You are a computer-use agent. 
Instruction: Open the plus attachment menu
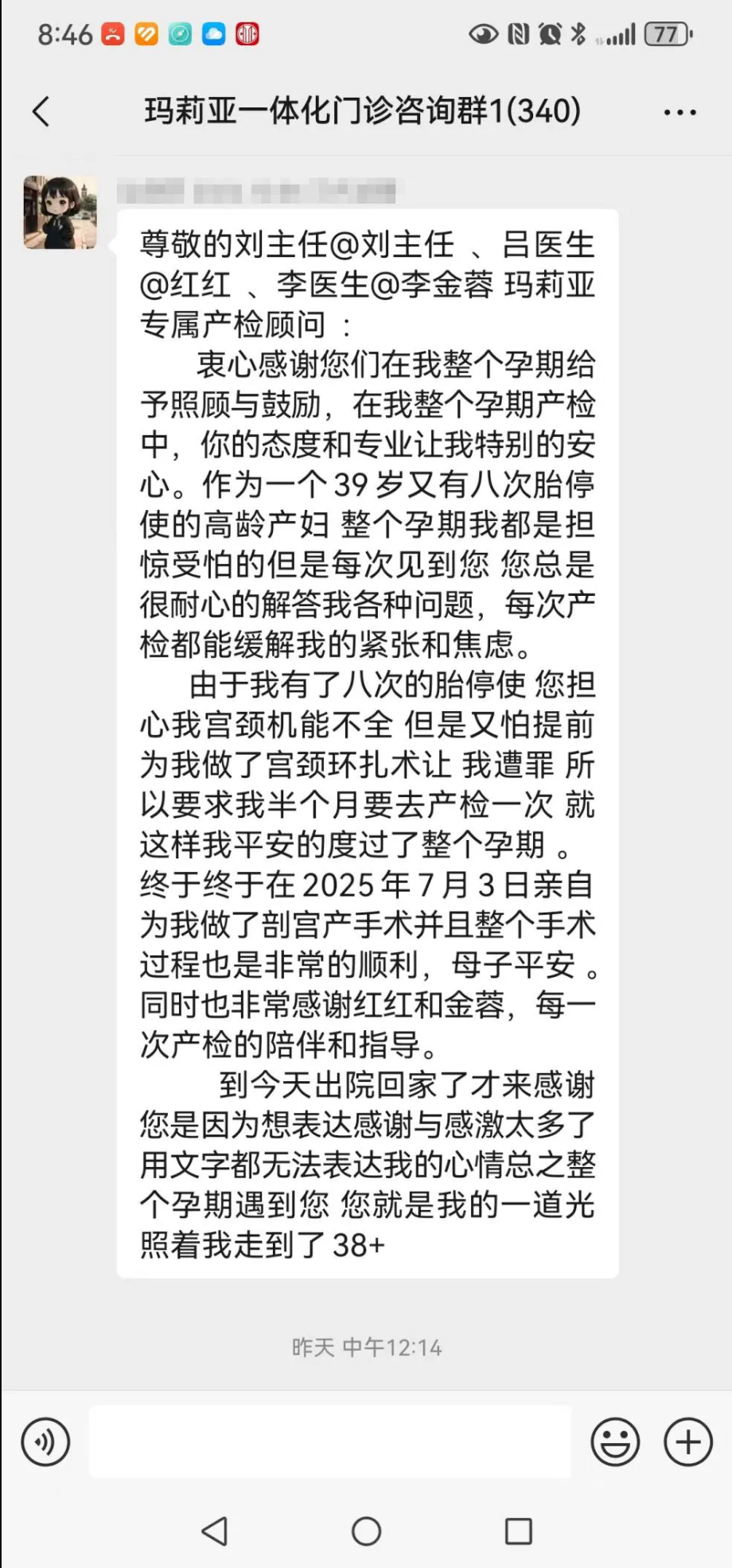pyautogui.click(x=688, y=1442)
